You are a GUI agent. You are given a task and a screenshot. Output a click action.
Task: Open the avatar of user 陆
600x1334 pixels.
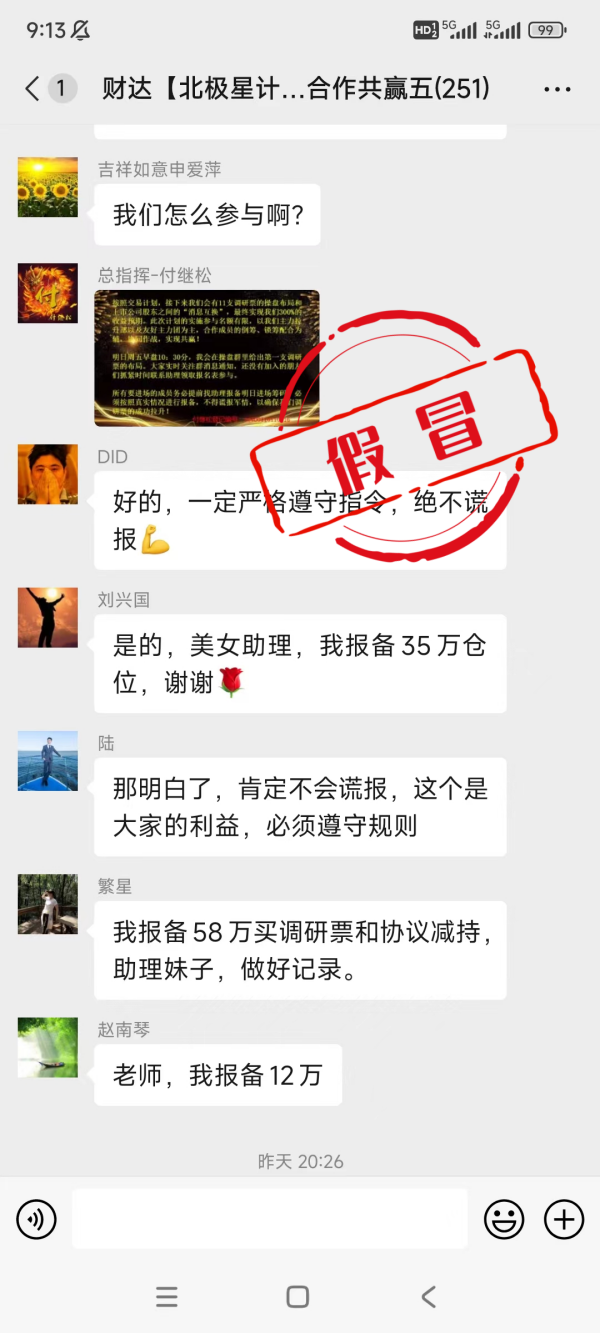48,761
